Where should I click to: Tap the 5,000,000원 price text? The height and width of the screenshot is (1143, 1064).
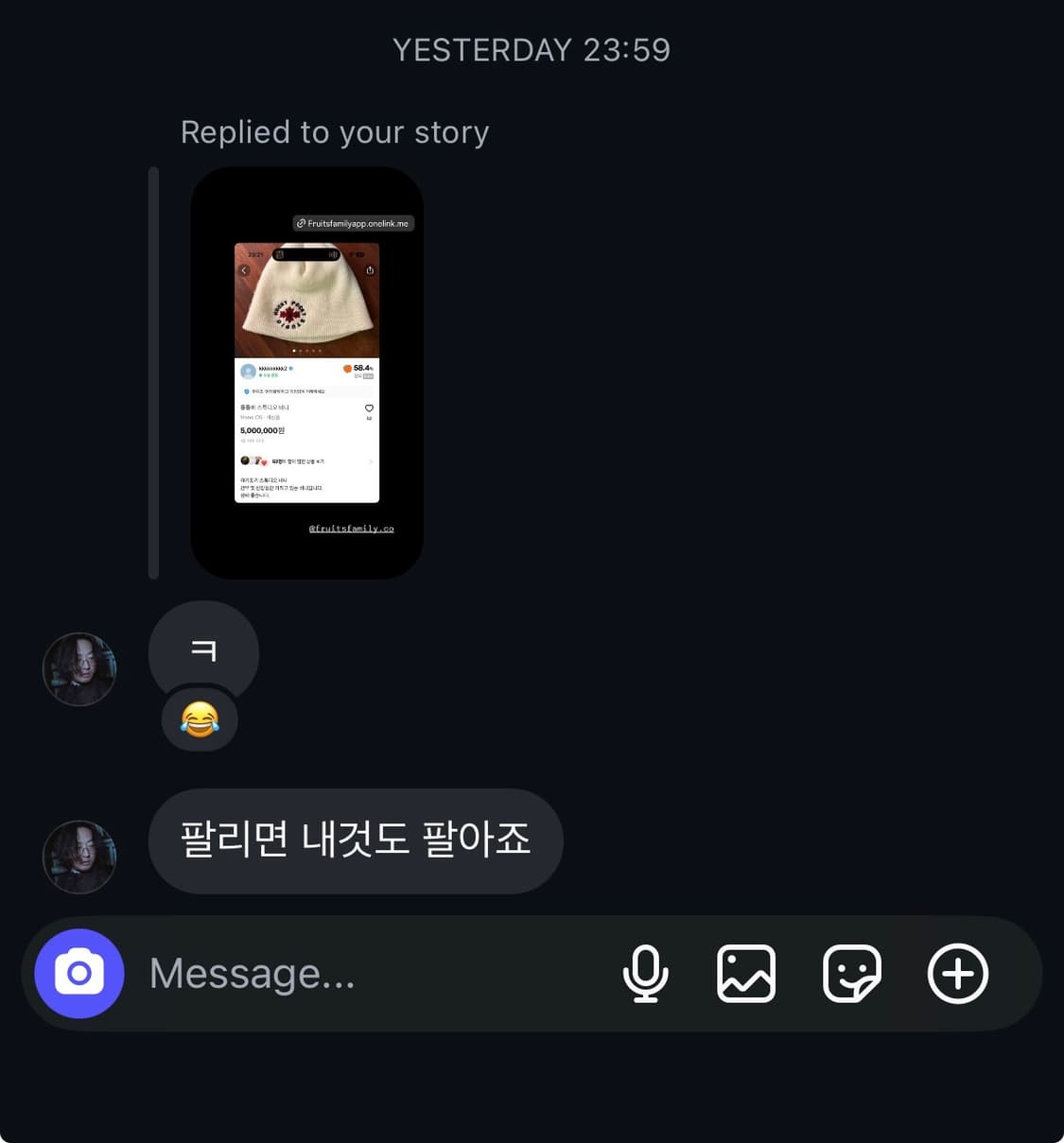tap(264, 430)
